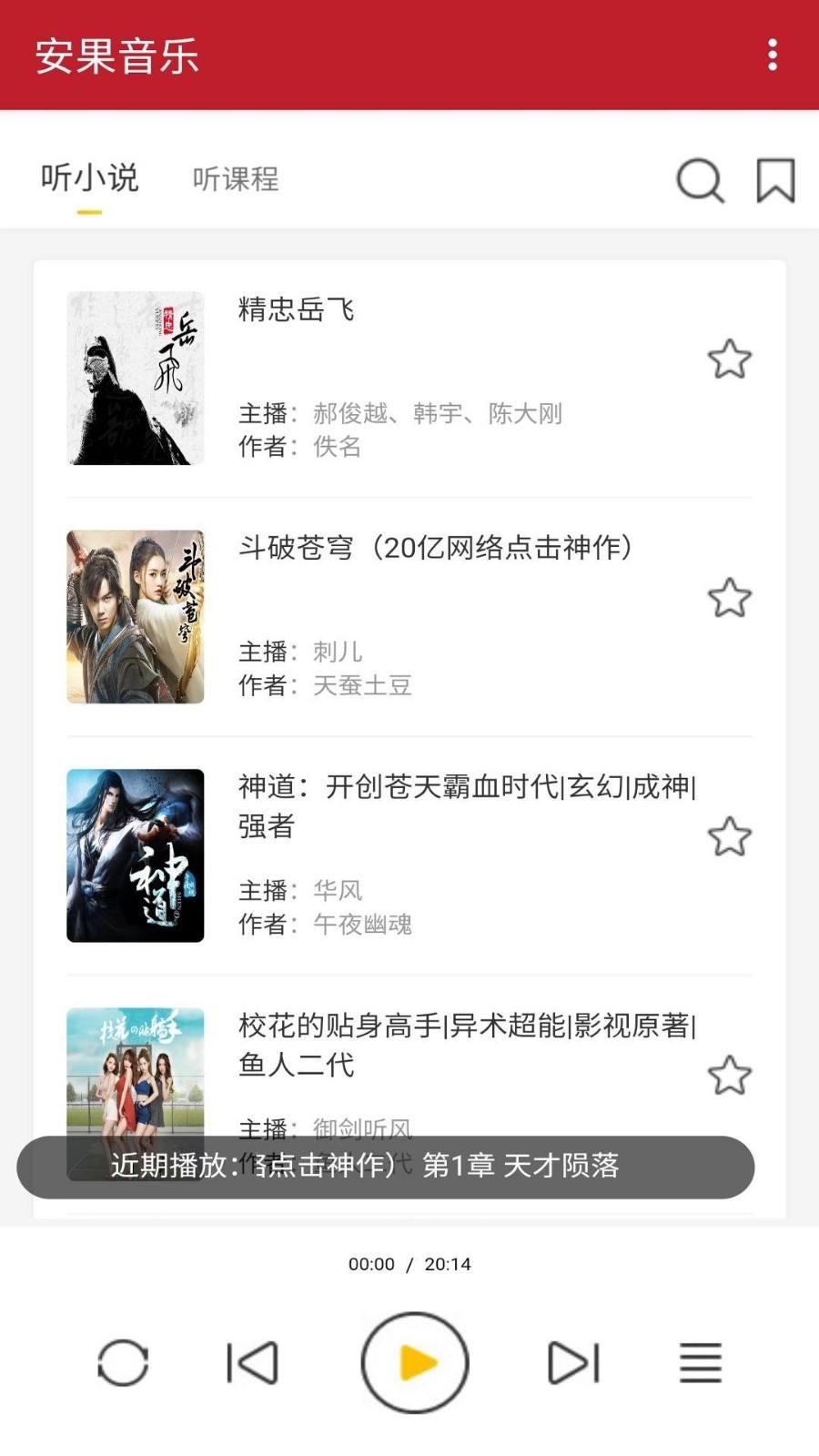Skip to the next chapter
This screenshot has height=1456, width=819.
point(573,1362)
